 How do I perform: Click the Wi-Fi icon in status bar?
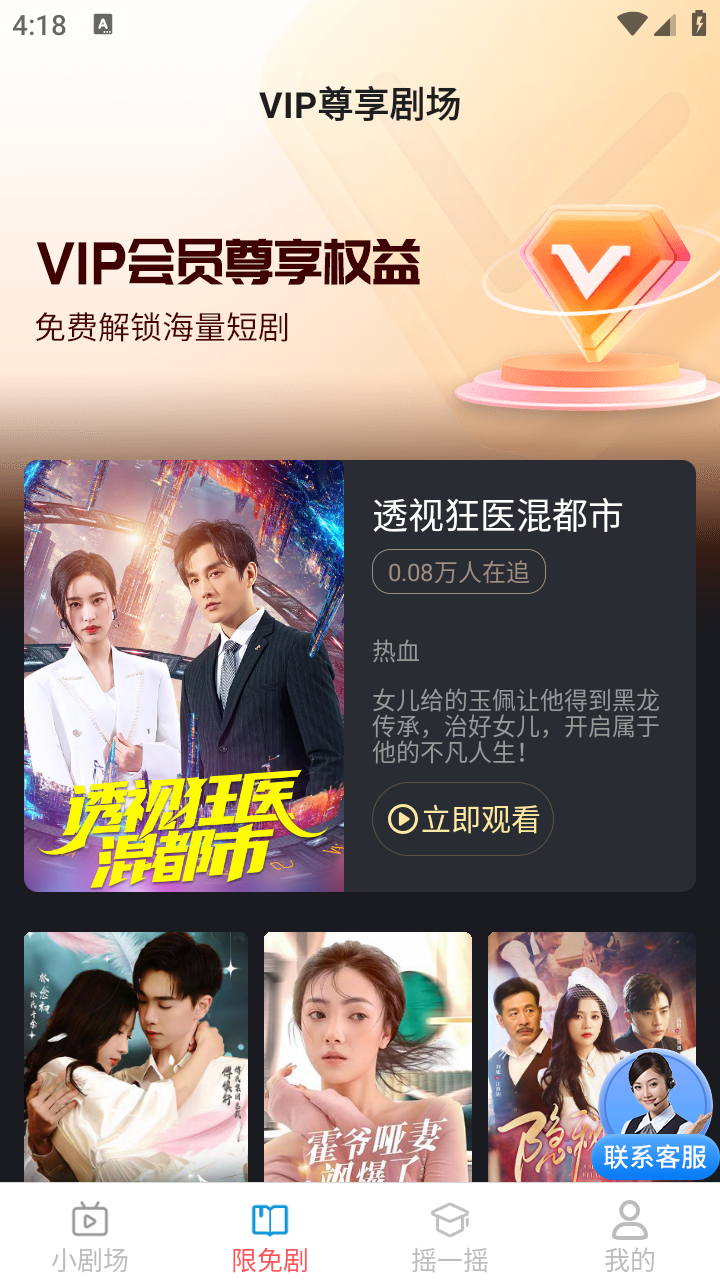tap(630, 23)
